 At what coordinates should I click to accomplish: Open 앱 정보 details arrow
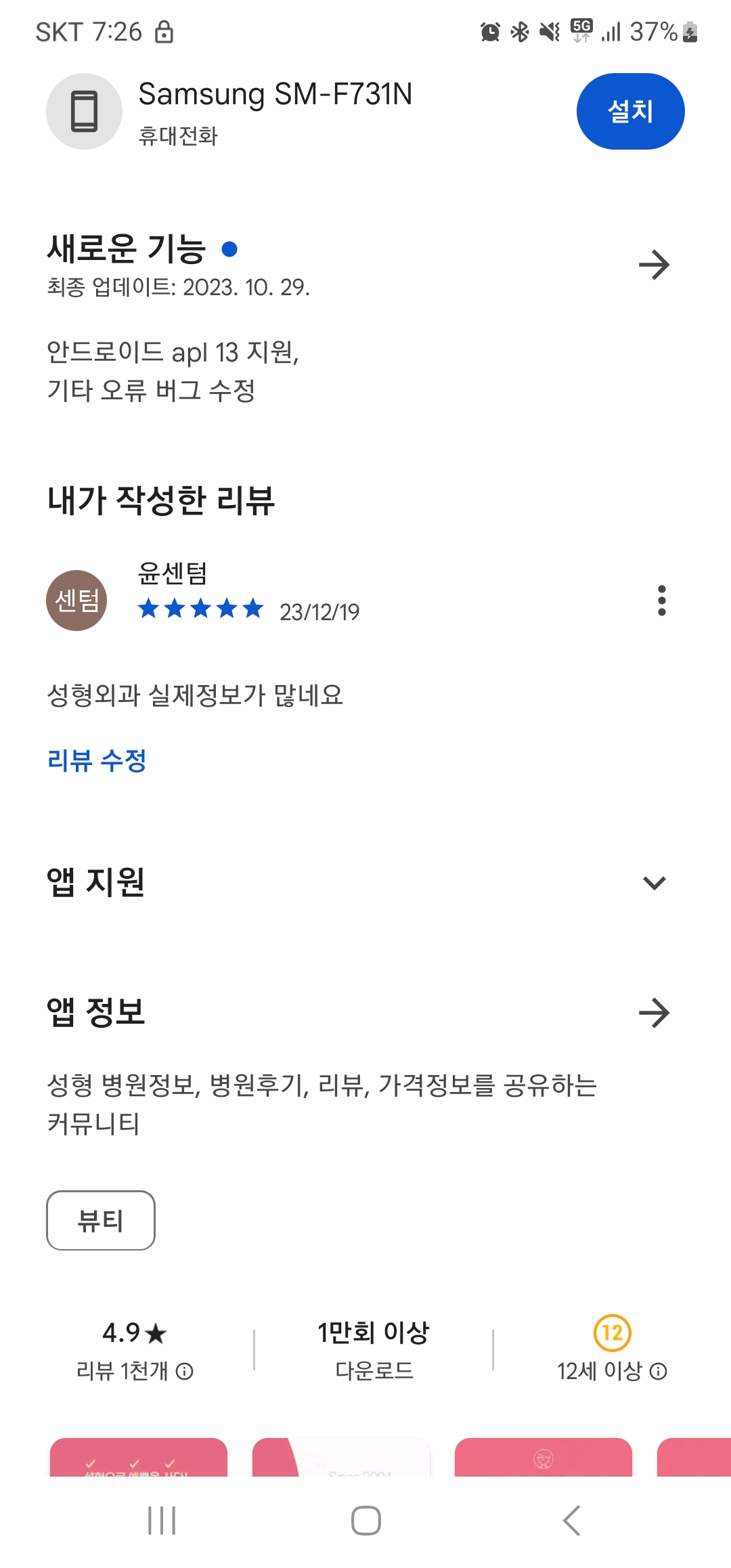(654, 1013)
